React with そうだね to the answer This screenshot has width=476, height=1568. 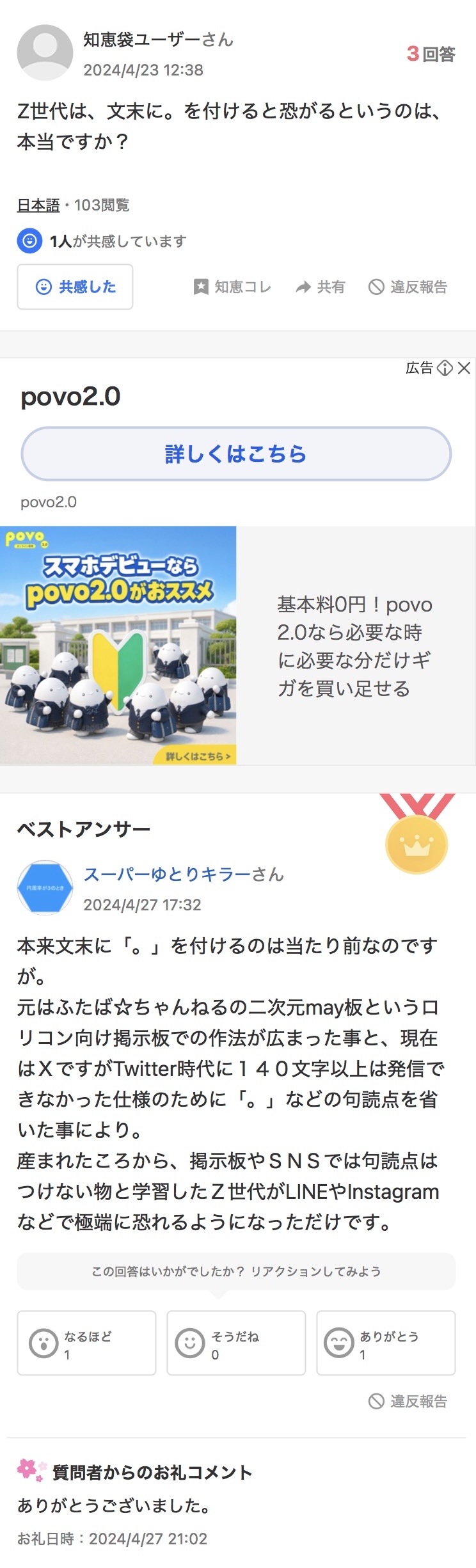(x=236, y=1343)
